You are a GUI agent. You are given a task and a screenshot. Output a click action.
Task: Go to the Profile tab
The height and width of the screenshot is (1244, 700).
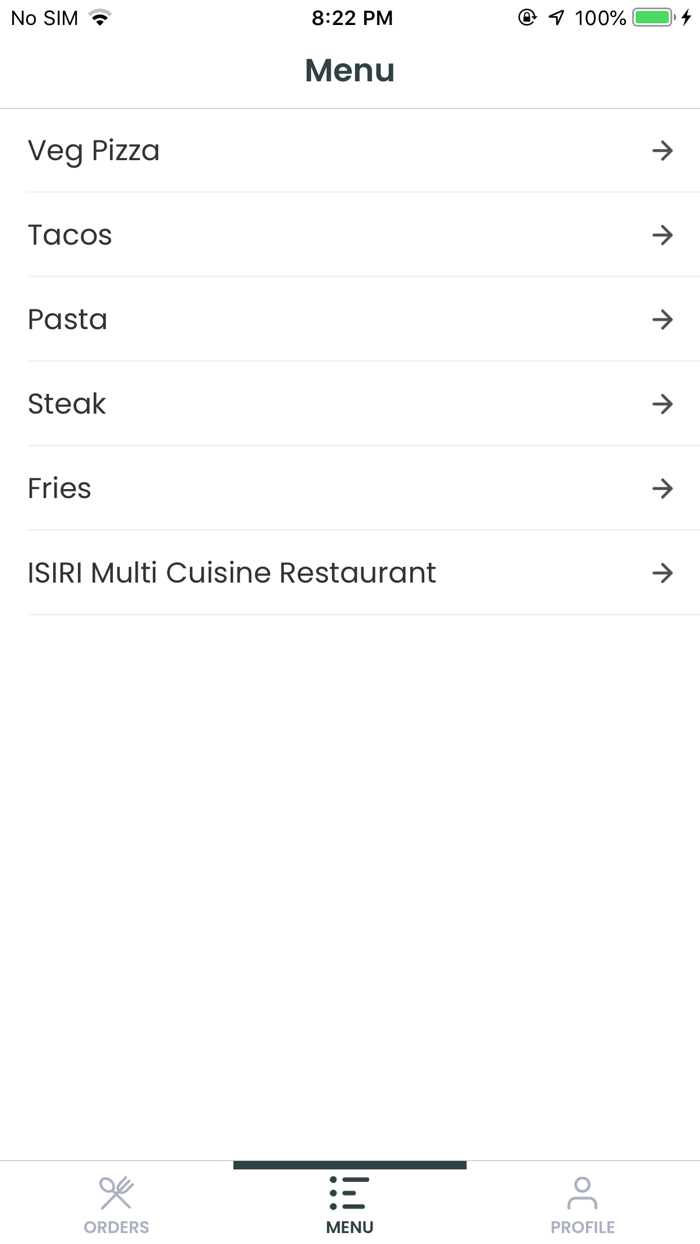582,1204
